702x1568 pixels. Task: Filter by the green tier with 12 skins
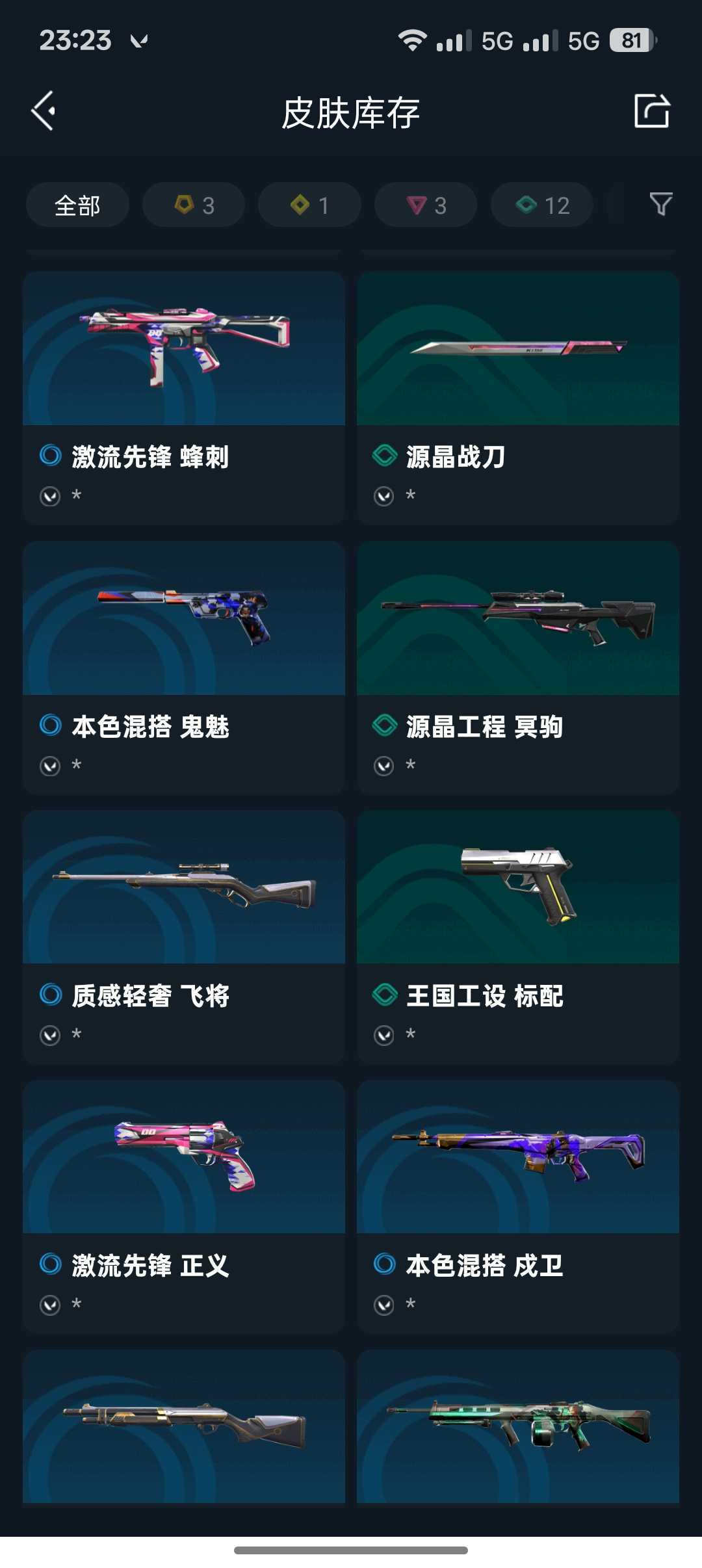pyautogui.click(x=542, y=205)
